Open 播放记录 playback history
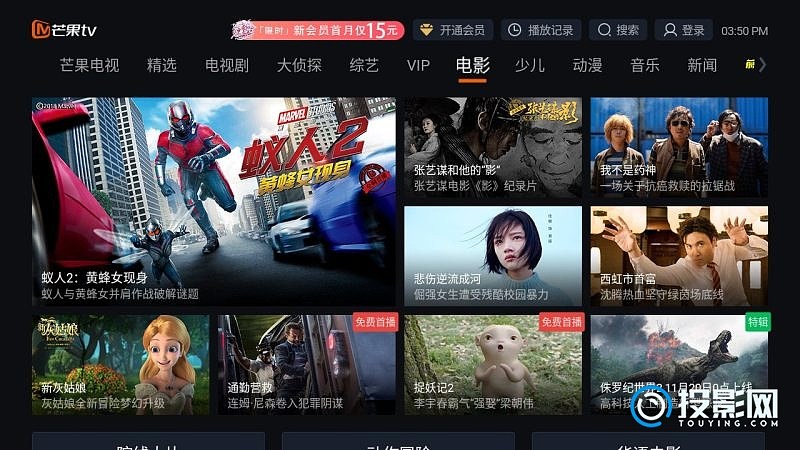Image resolution: width=800 pixels, height=450 pixels. pos(540,30)
